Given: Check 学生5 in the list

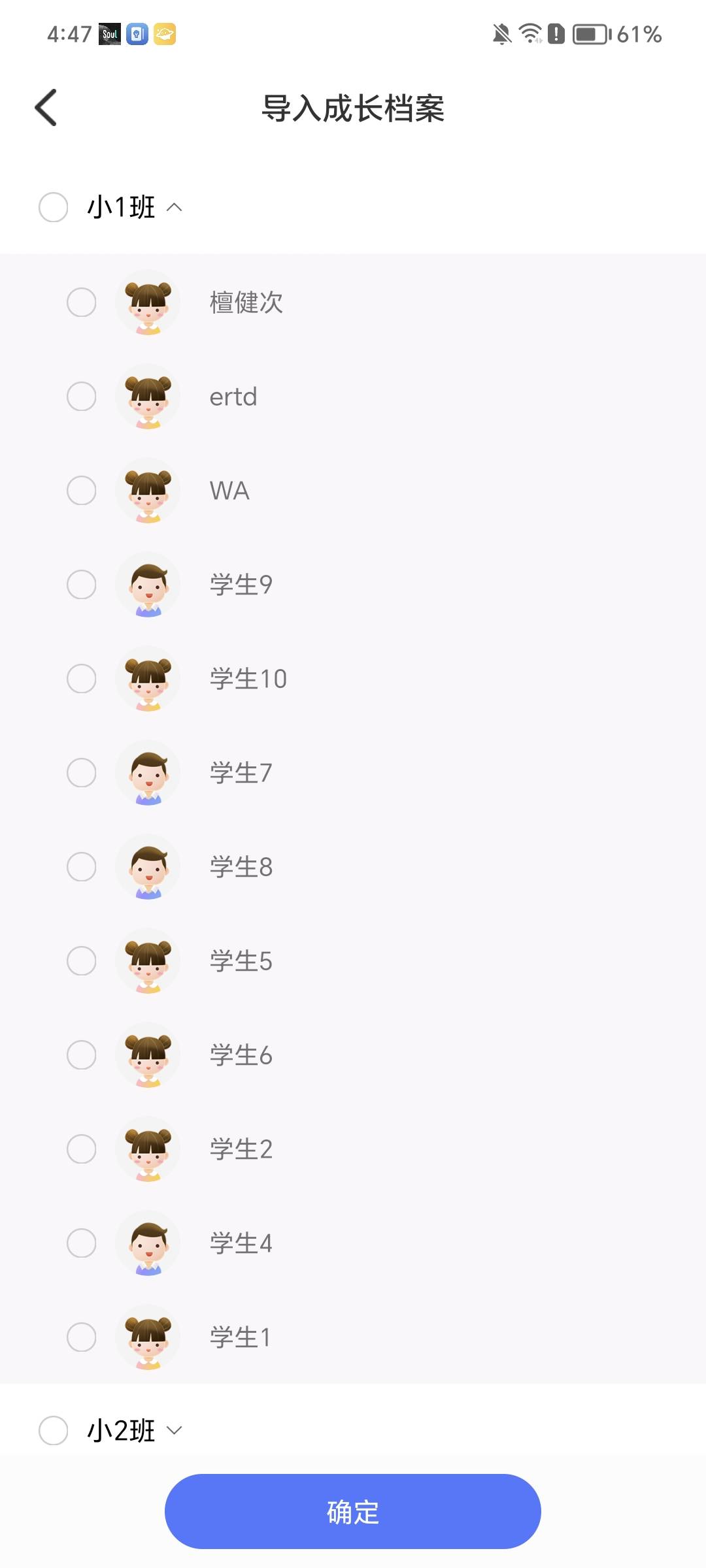Looking at the screenshot, I should [82, 961].
